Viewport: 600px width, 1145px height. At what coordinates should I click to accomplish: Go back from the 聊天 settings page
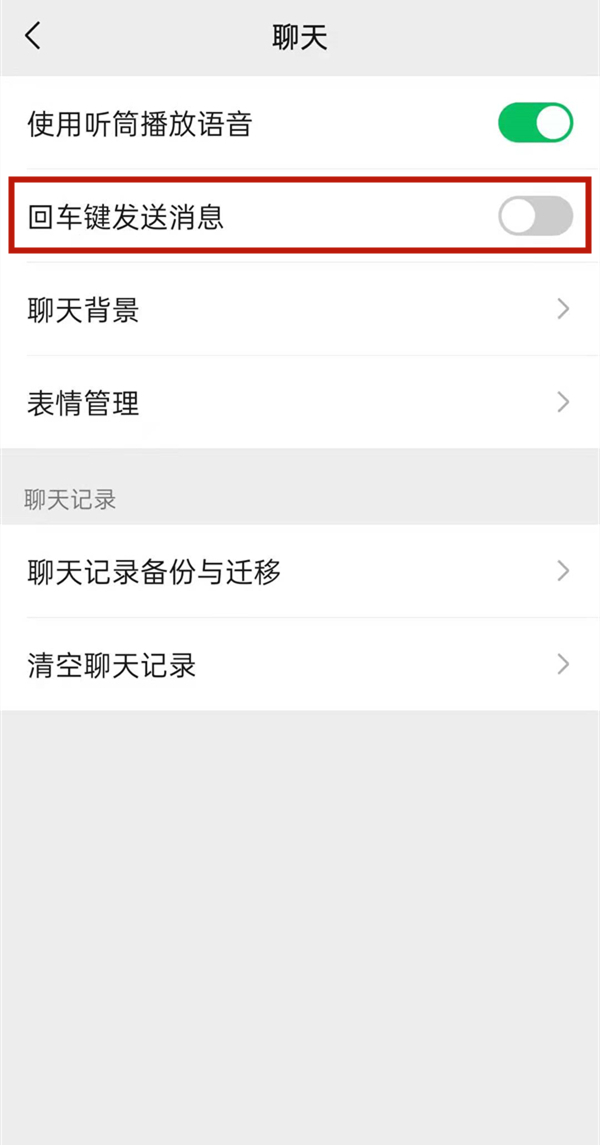coord(34,37)
